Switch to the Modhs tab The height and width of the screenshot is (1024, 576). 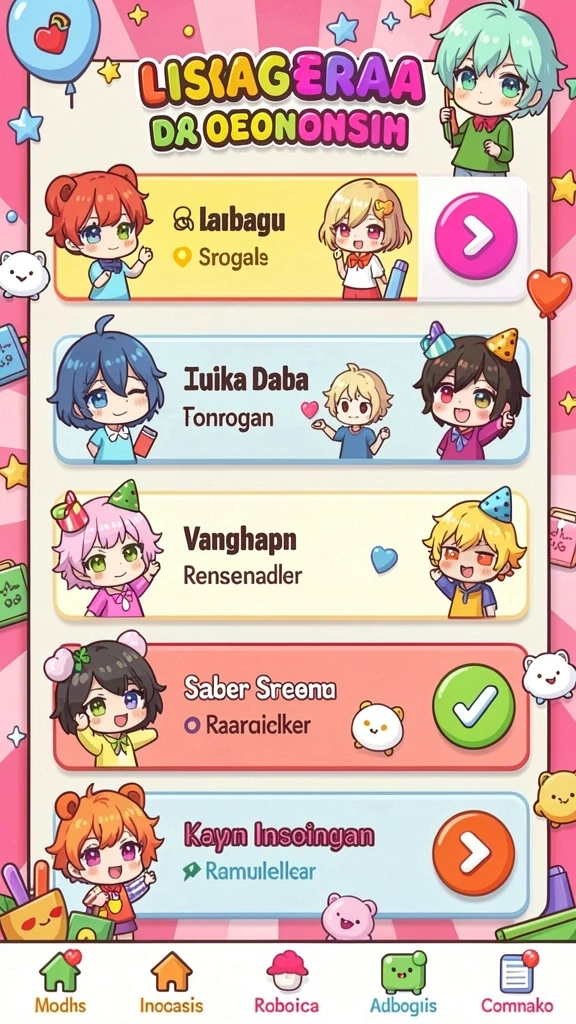coord(60,982)
